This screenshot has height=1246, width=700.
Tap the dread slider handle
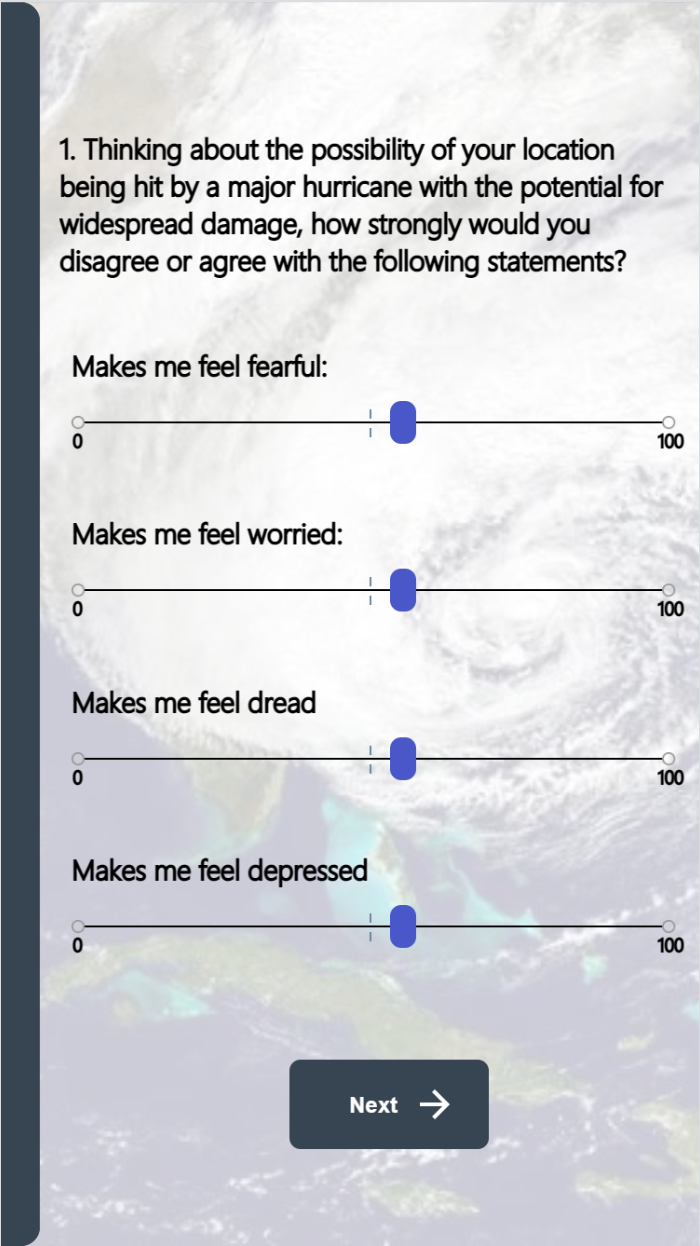(402, 758)
